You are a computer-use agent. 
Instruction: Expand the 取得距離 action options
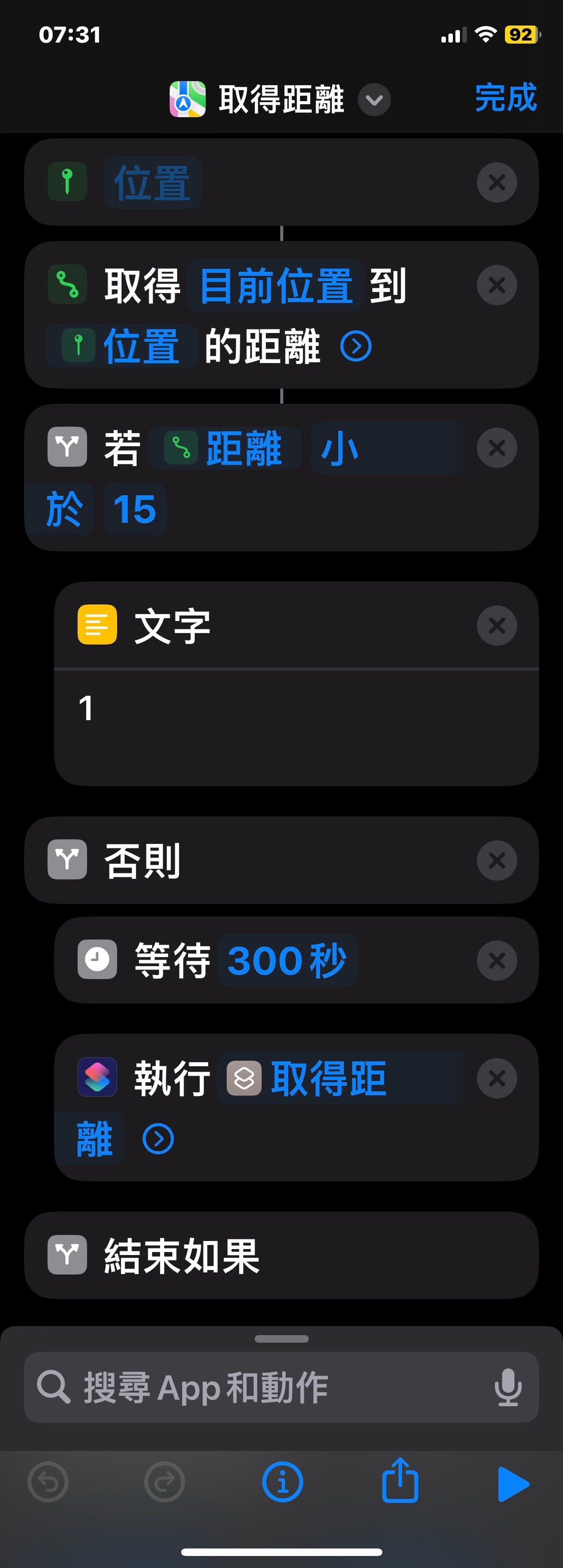(x=356, y=347)
